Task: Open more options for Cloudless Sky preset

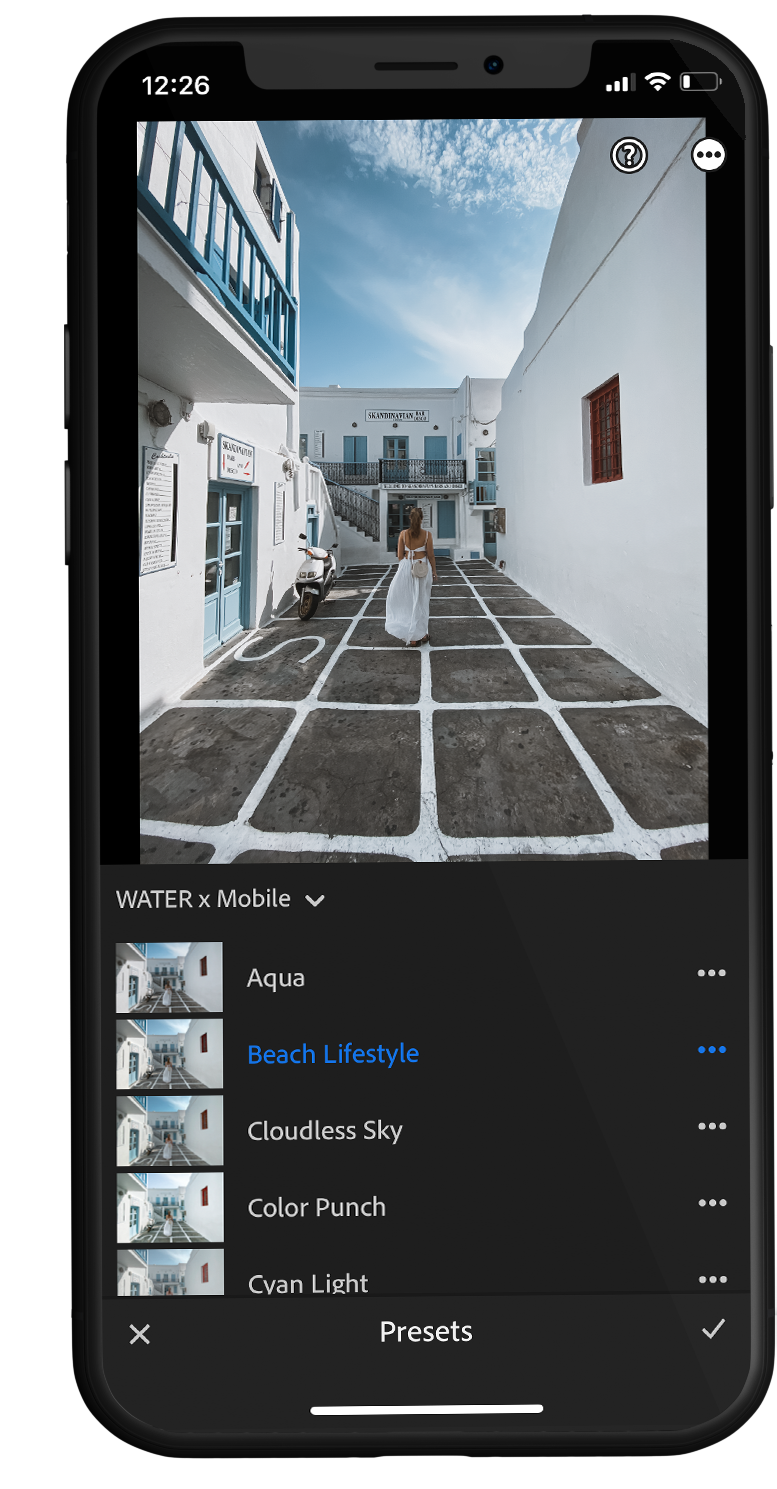Action: point(712,1126)
